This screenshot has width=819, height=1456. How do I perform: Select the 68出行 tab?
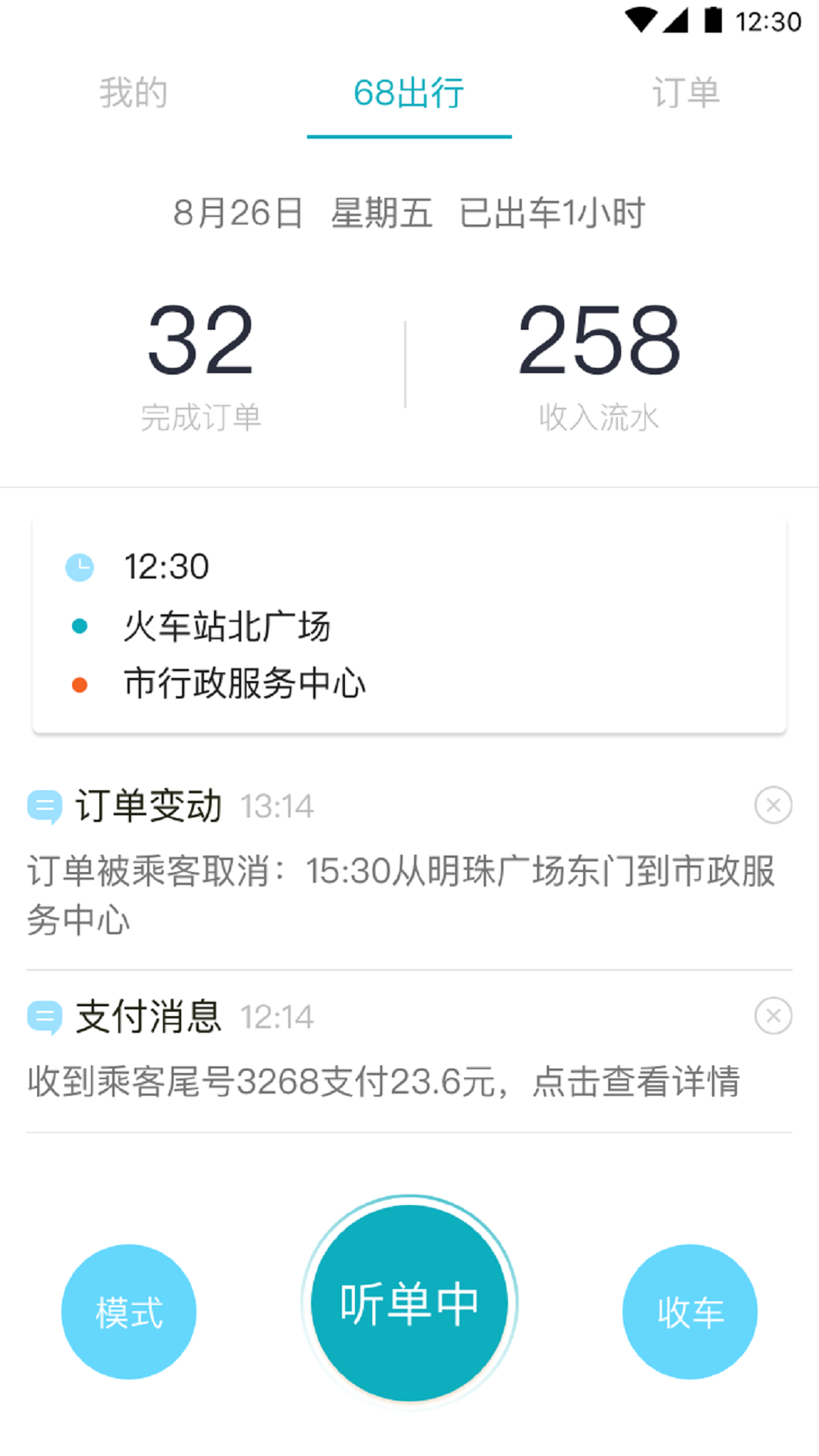(x=409, y=93)
